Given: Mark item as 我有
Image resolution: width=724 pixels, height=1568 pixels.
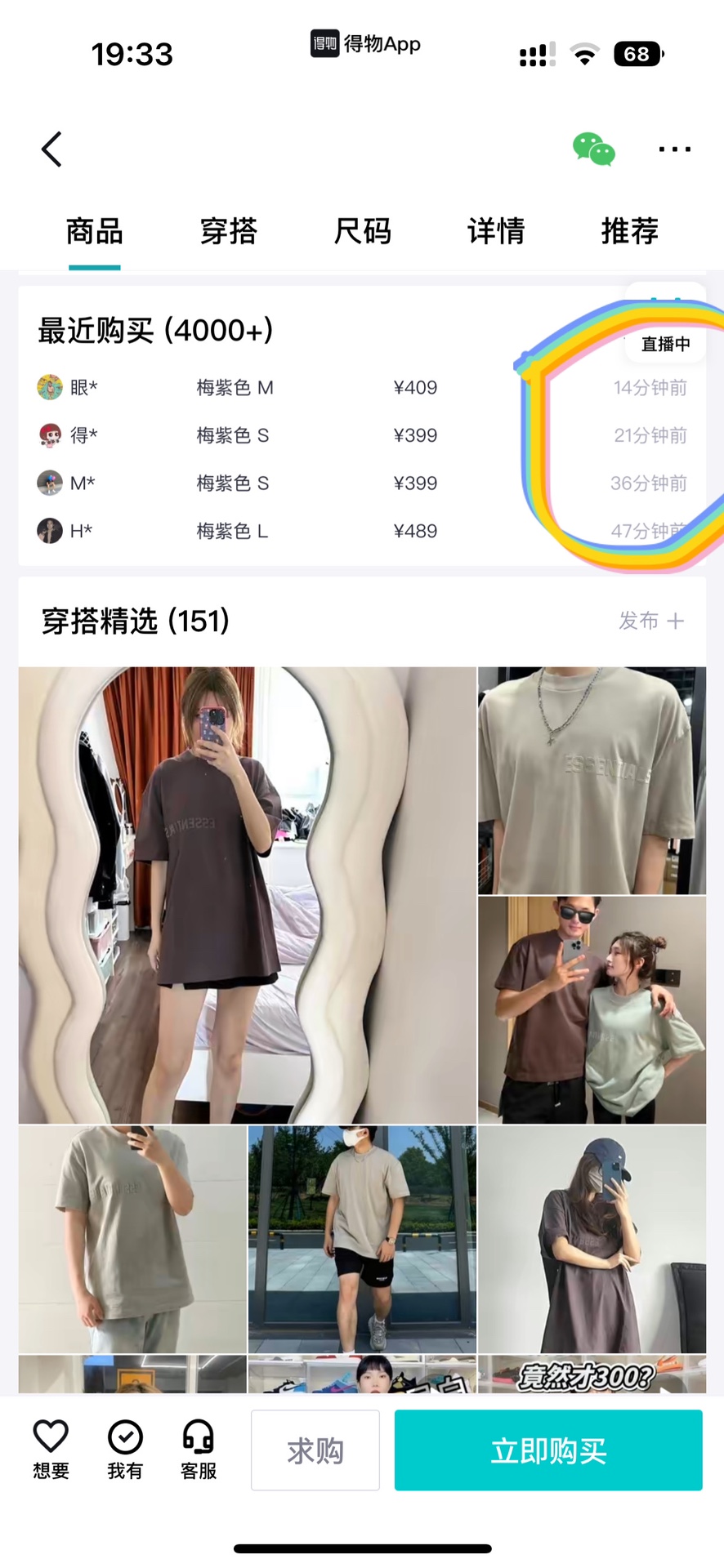Looking at the screenshot, I should (x=125, y=1450).
